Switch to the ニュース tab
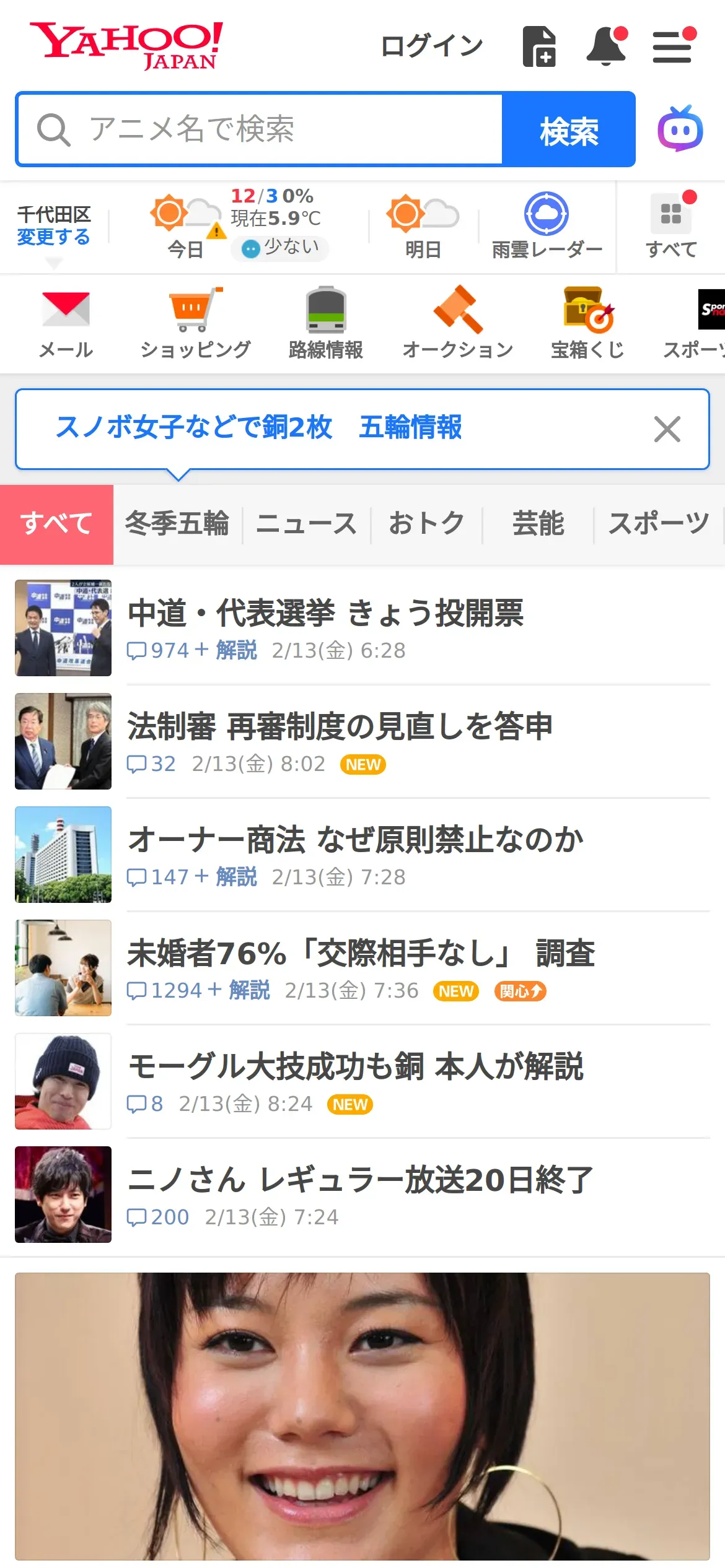Viewport: 725px width, 1568px height. (306, 524)
